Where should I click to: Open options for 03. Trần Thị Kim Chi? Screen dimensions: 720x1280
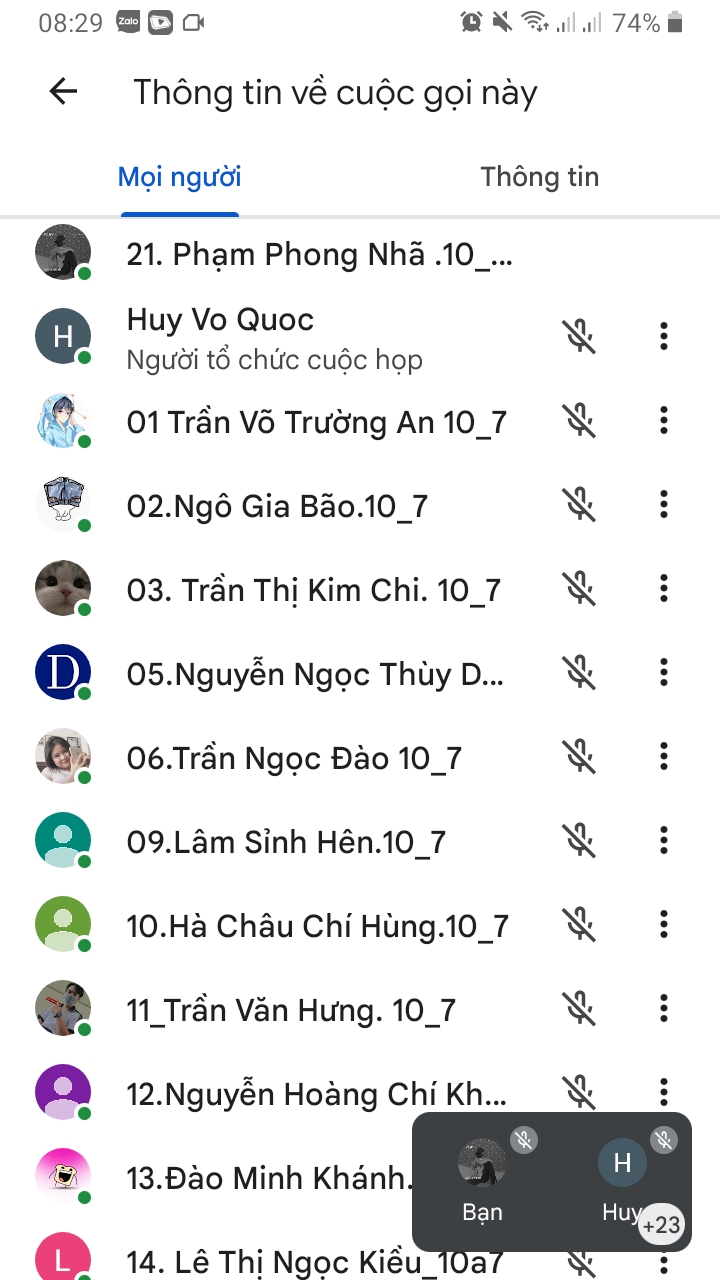click(x=663, y=589)
